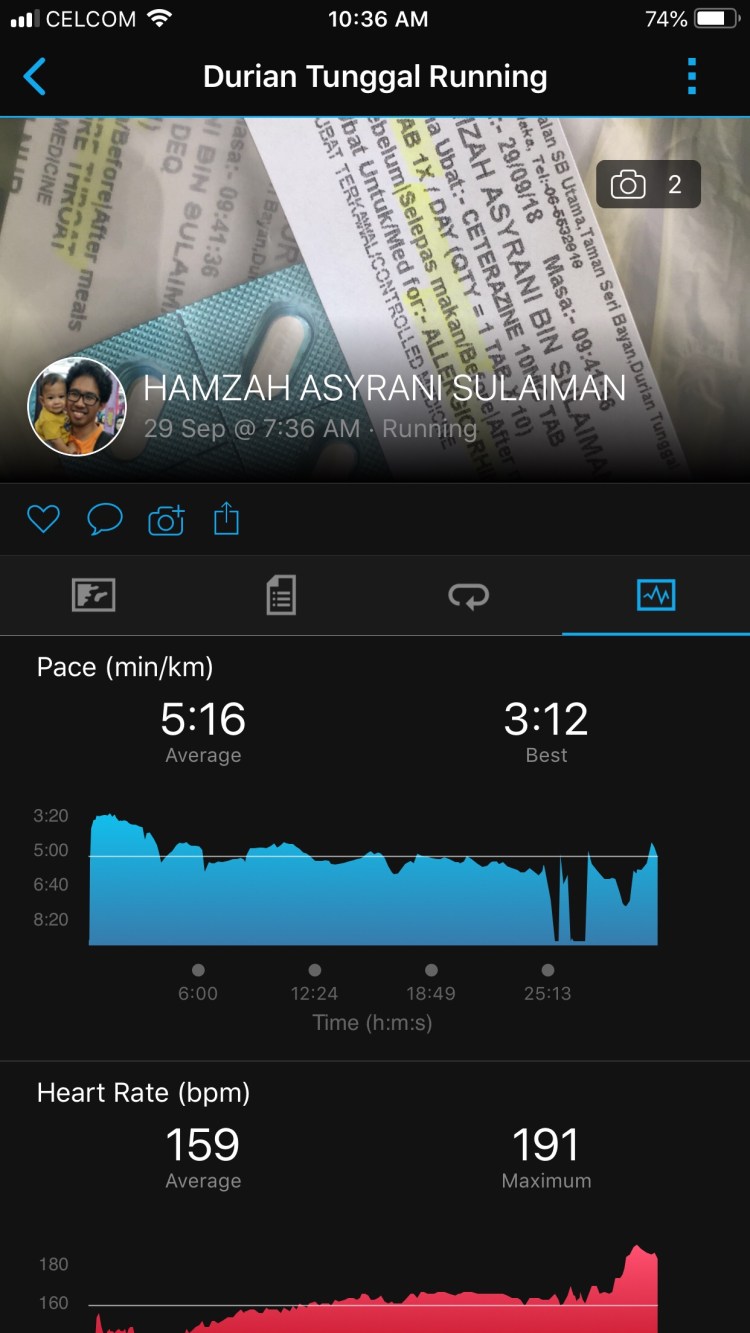Like this running activity
This screenshot has height=1333, width=750.
coord(43,519)
